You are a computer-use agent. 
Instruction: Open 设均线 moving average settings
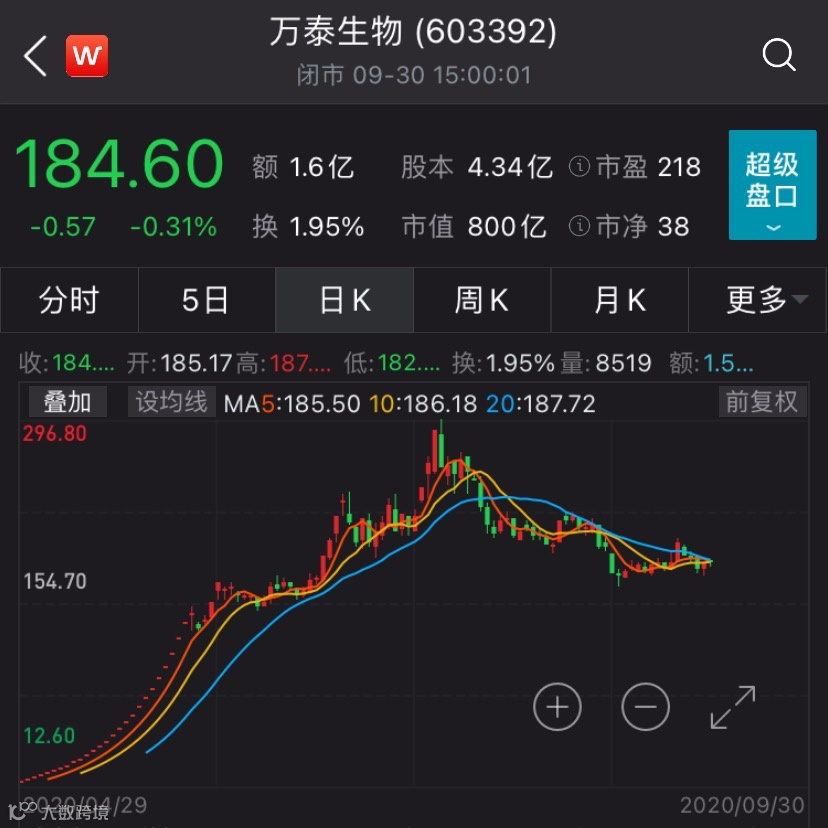(x=172, y=403)
